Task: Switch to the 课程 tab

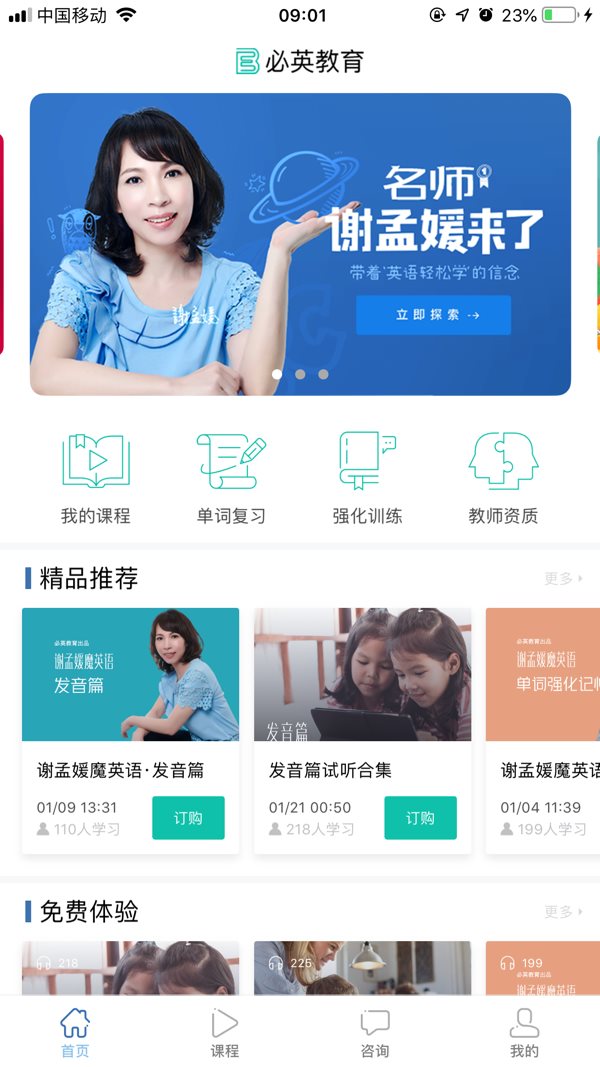Action: 224,1033
